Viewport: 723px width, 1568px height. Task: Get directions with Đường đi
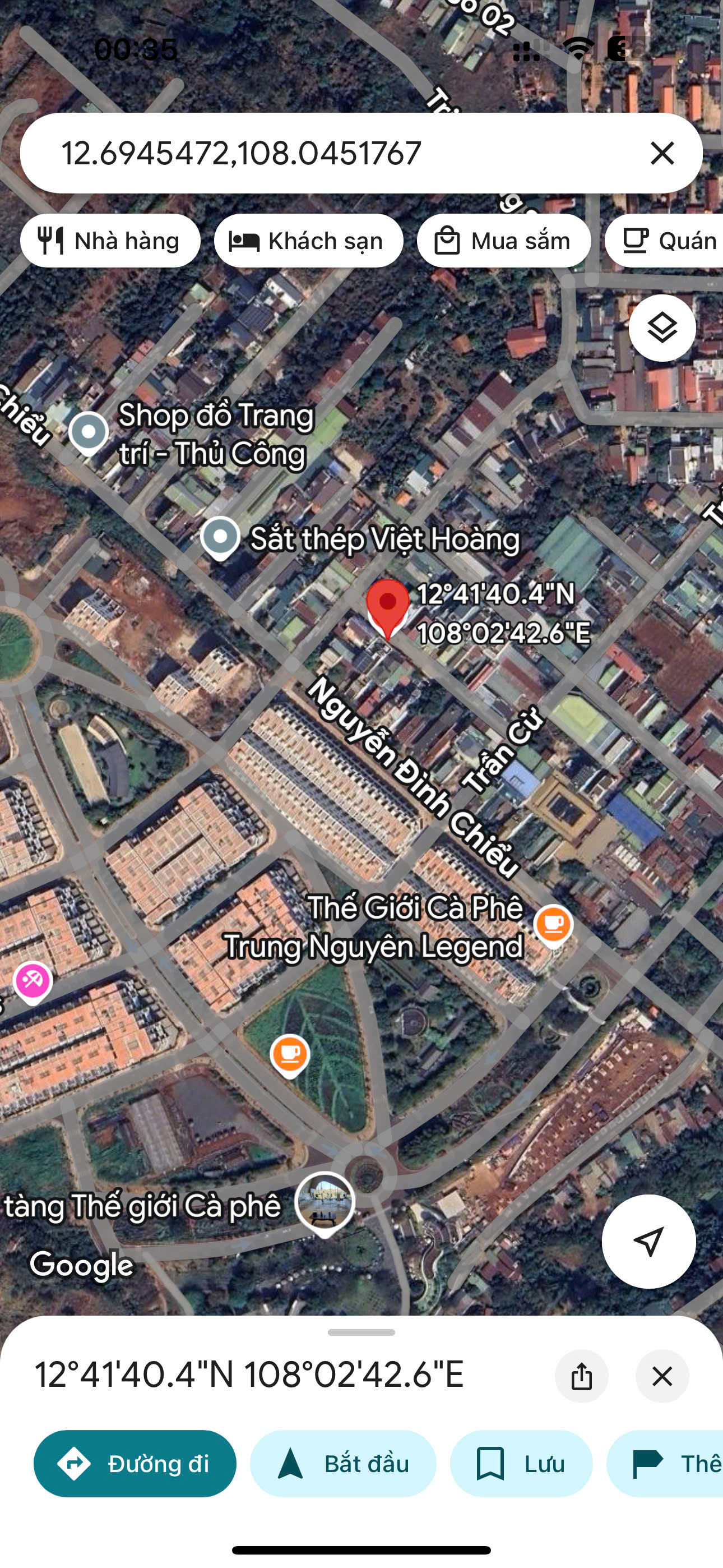pyautogui.click(x=135, y=1463)
